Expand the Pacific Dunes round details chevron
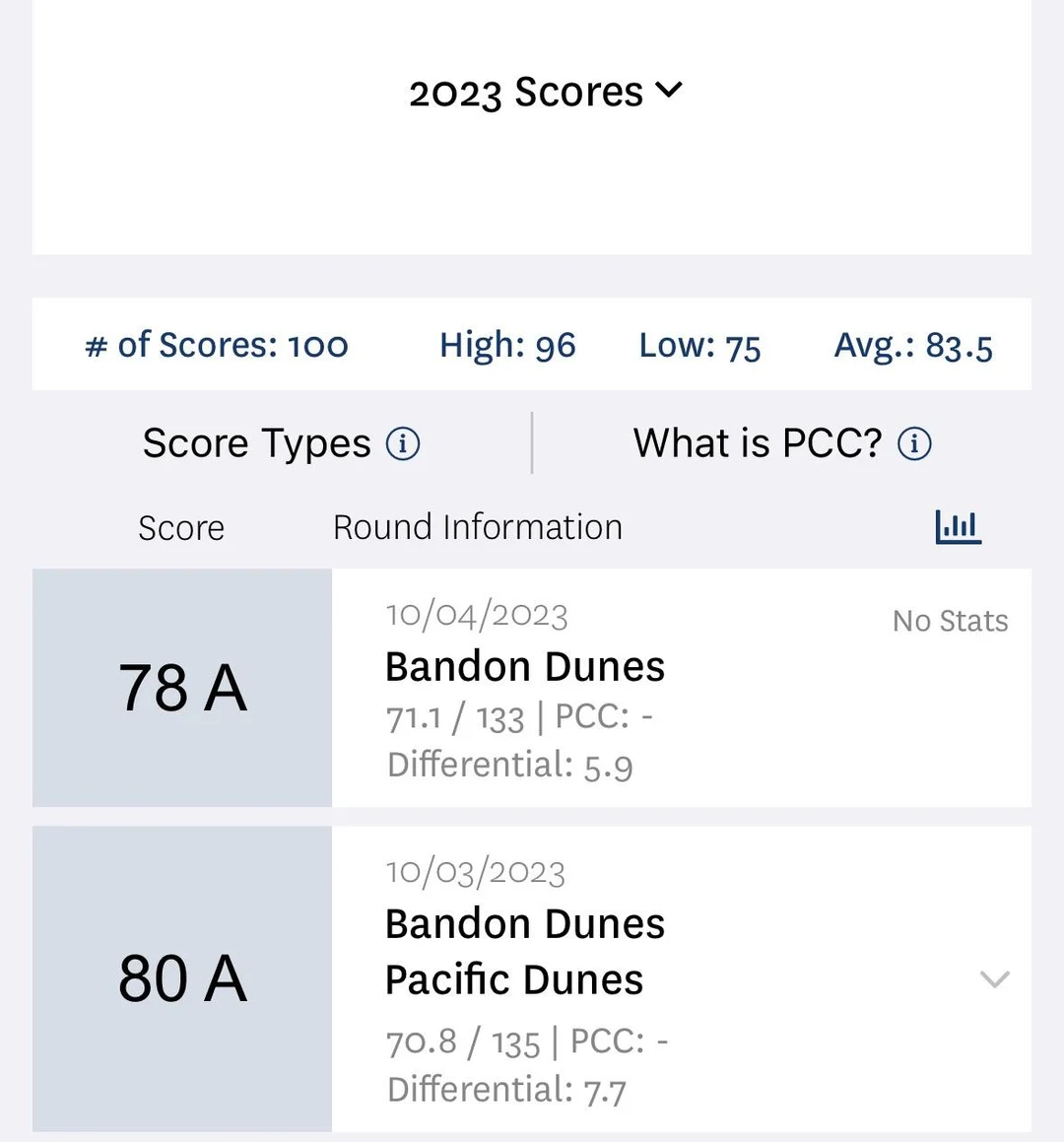 994,979
